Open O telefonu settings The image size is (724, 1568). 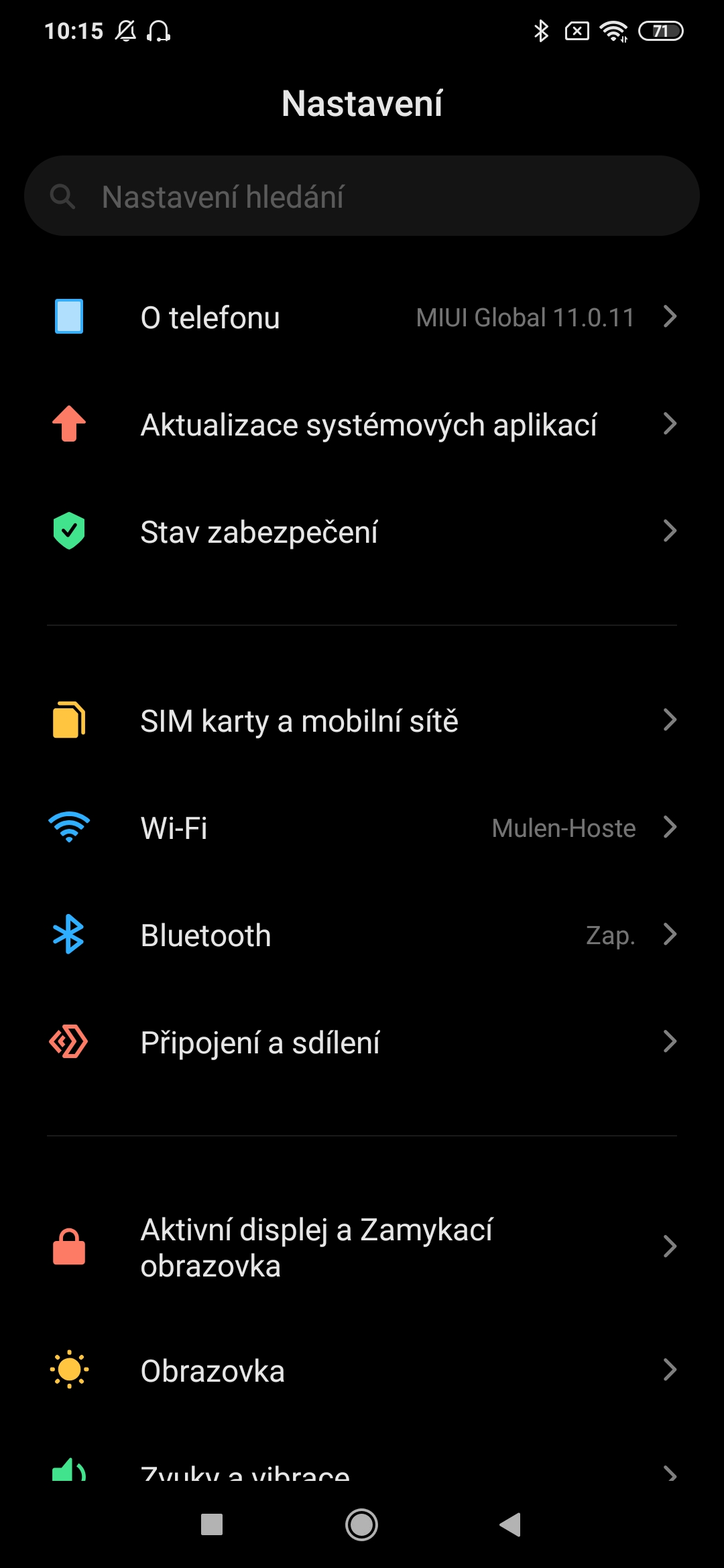[x=362, y=317]
